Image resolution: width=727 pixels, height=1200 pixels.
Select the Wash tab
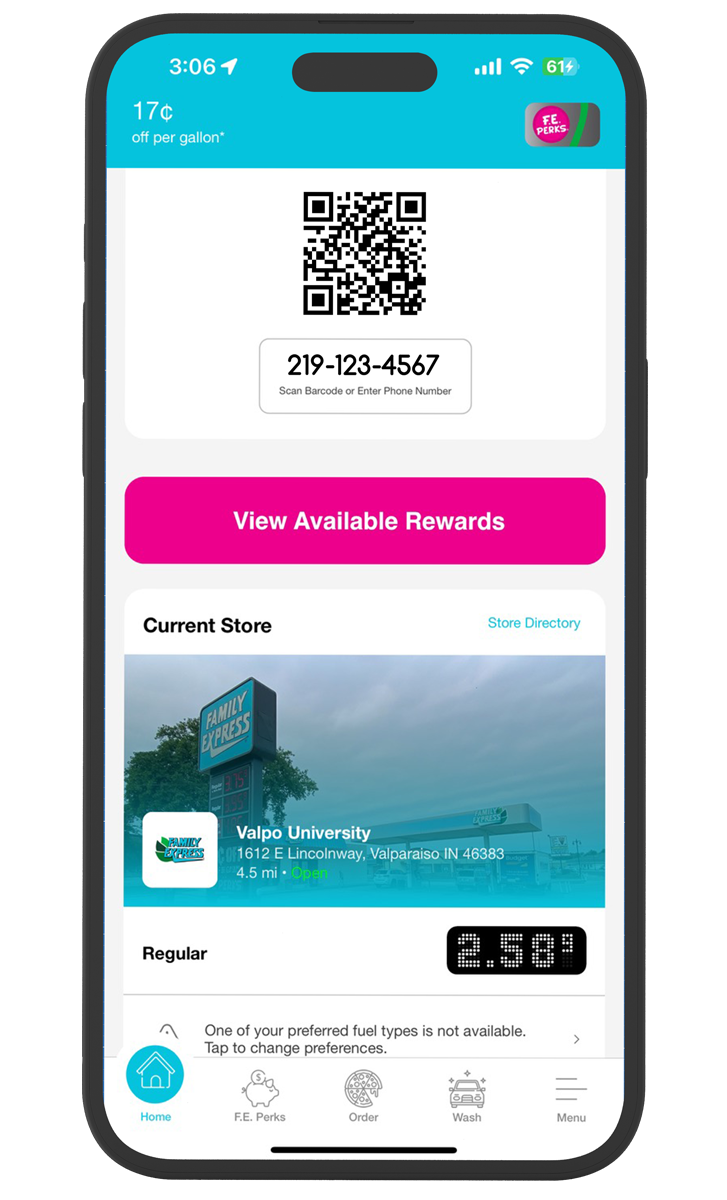467,1095
